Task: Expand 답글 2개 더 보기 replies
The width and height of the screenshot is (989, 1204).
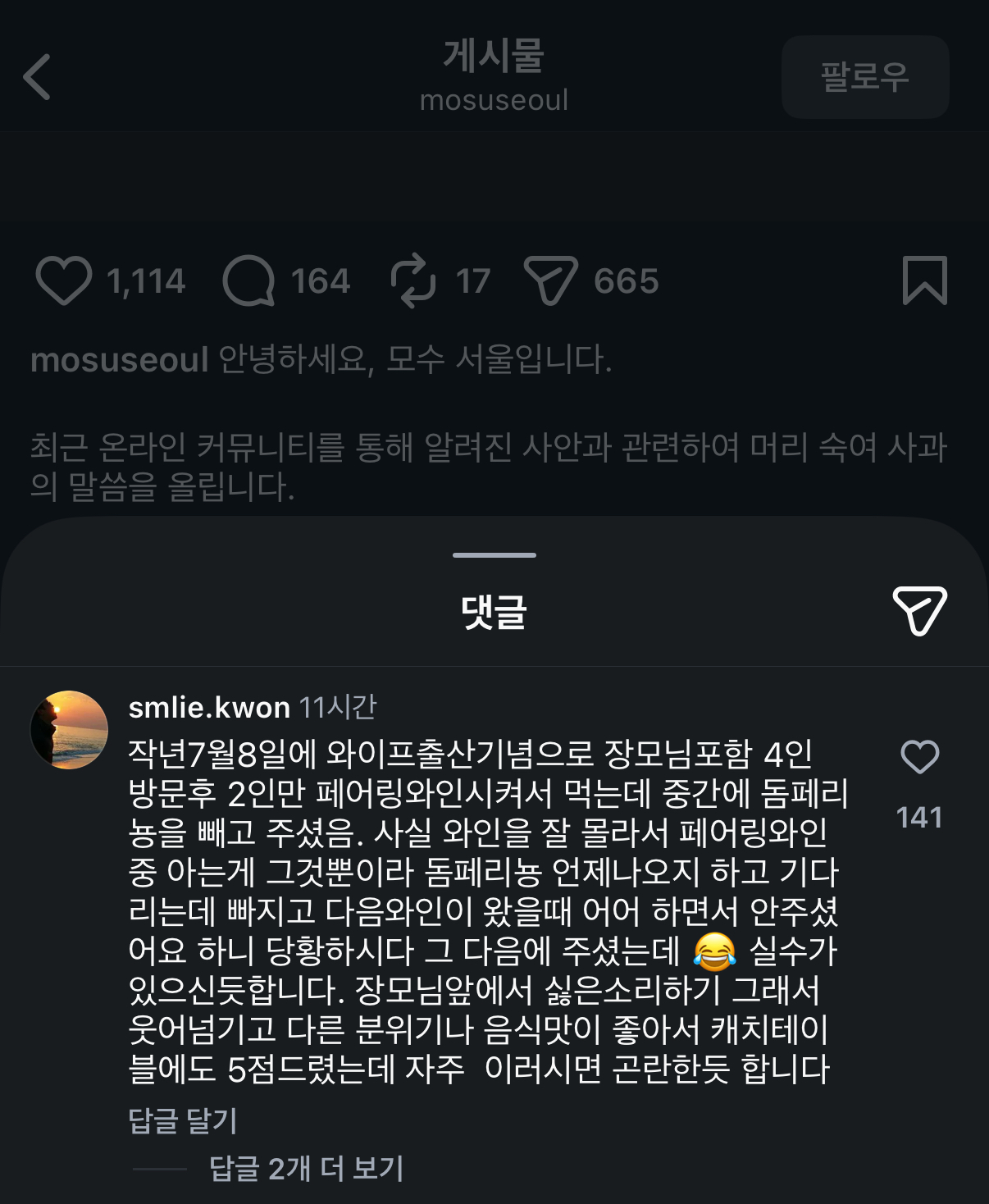Action: tap(306, 1169)
